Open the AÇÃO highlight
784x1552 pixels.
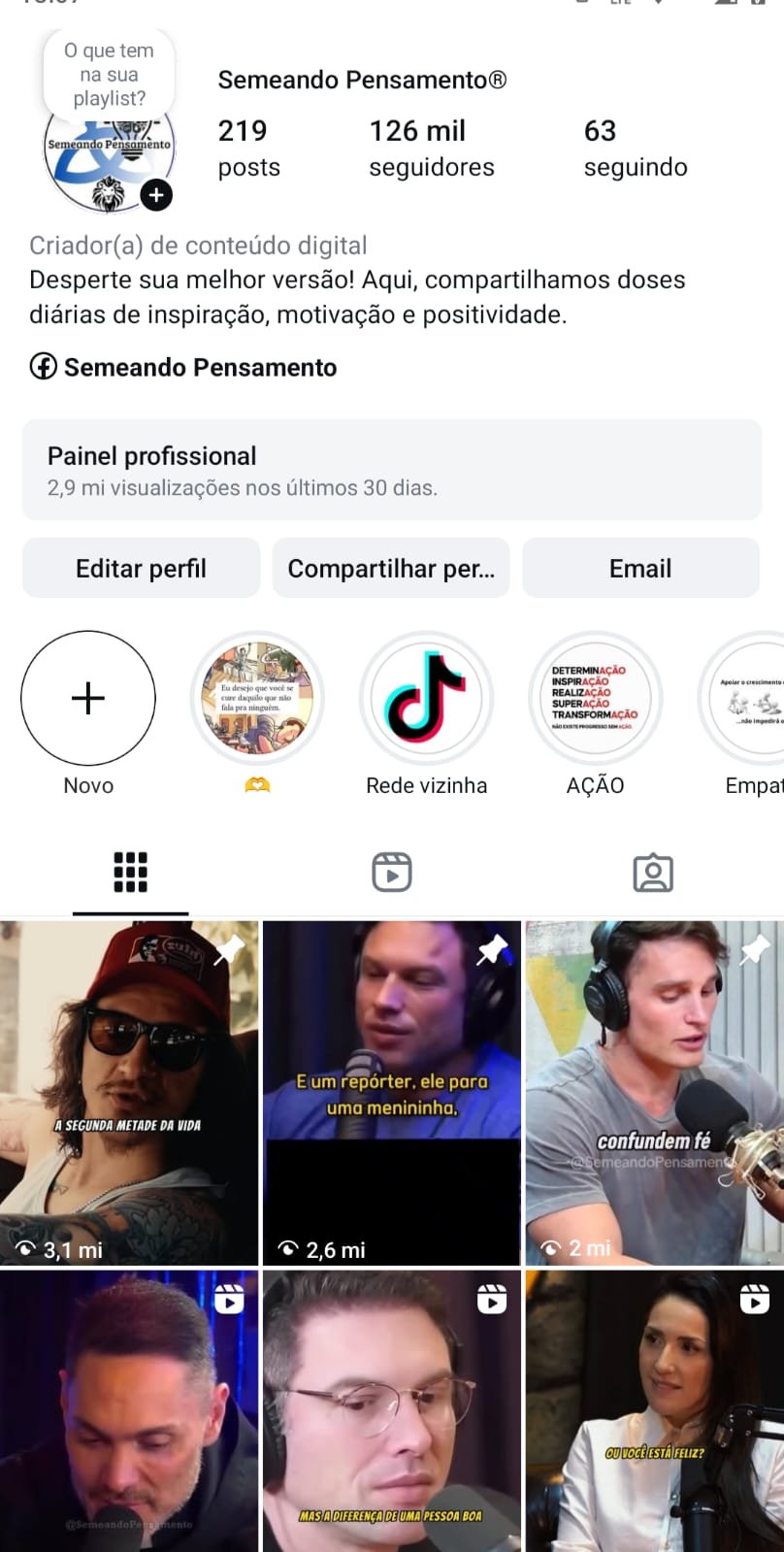[x=596, y=698]
